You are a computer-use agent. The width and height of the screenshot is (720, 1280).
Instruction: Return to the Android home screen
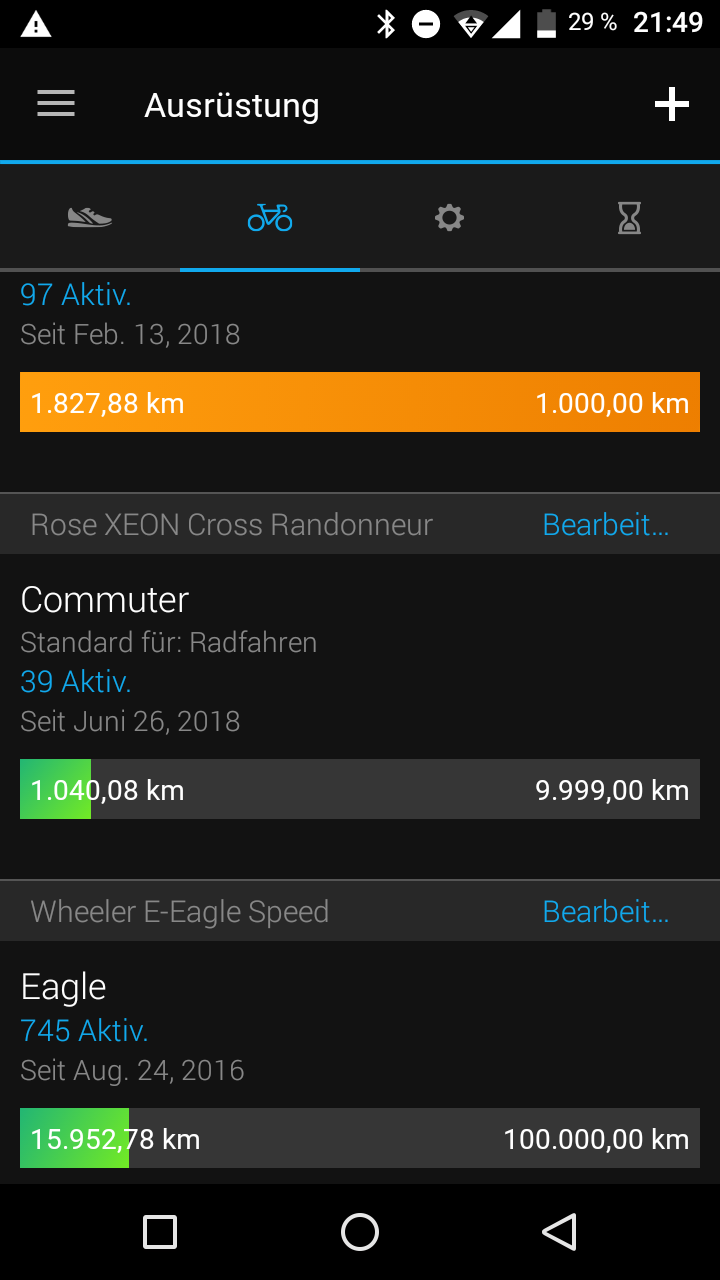pos(360,1232)
